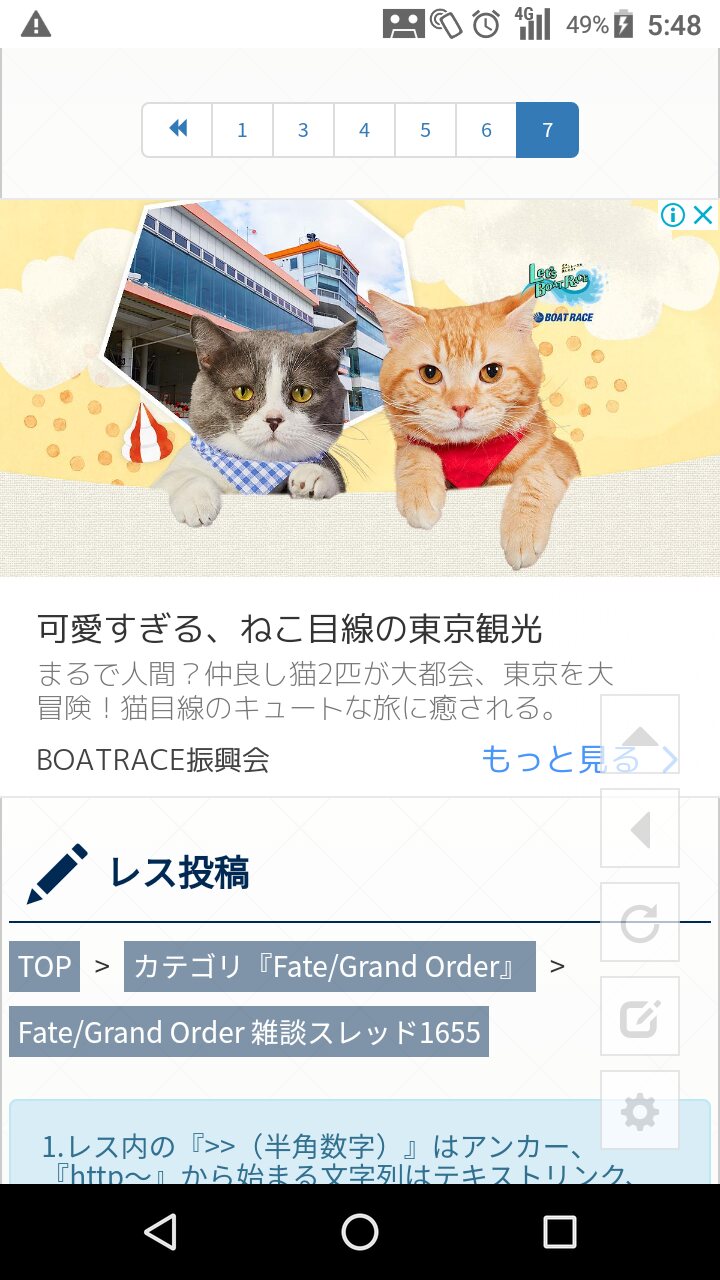Viewport: 720px width, 1280px height.
Task: Open the write post floating icon
Action: [640, 1017]
